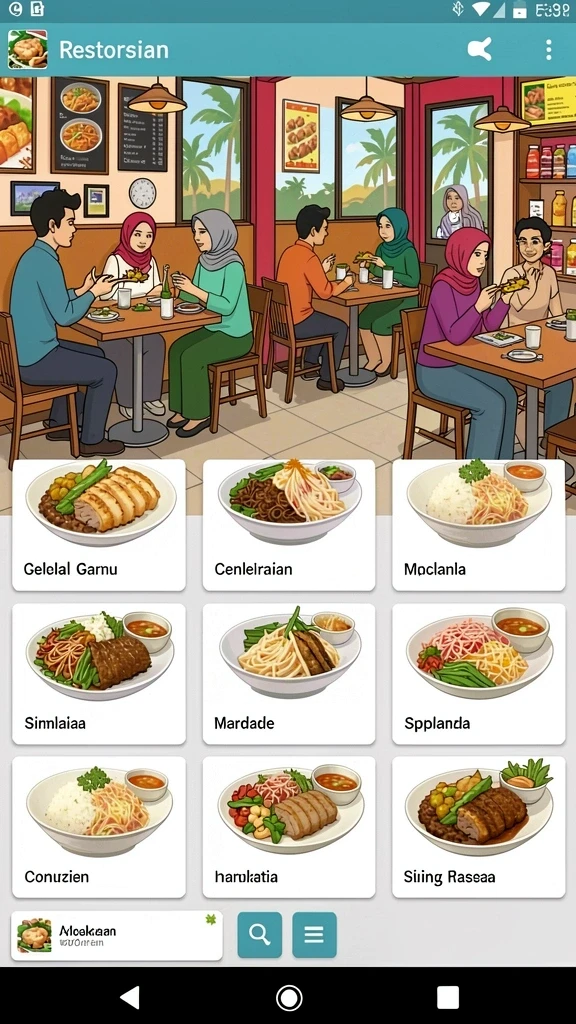The height and width of the screenshot is (1024, 576).
Task: Open the overflow menu in the app bar
Action: coord(548,50)
